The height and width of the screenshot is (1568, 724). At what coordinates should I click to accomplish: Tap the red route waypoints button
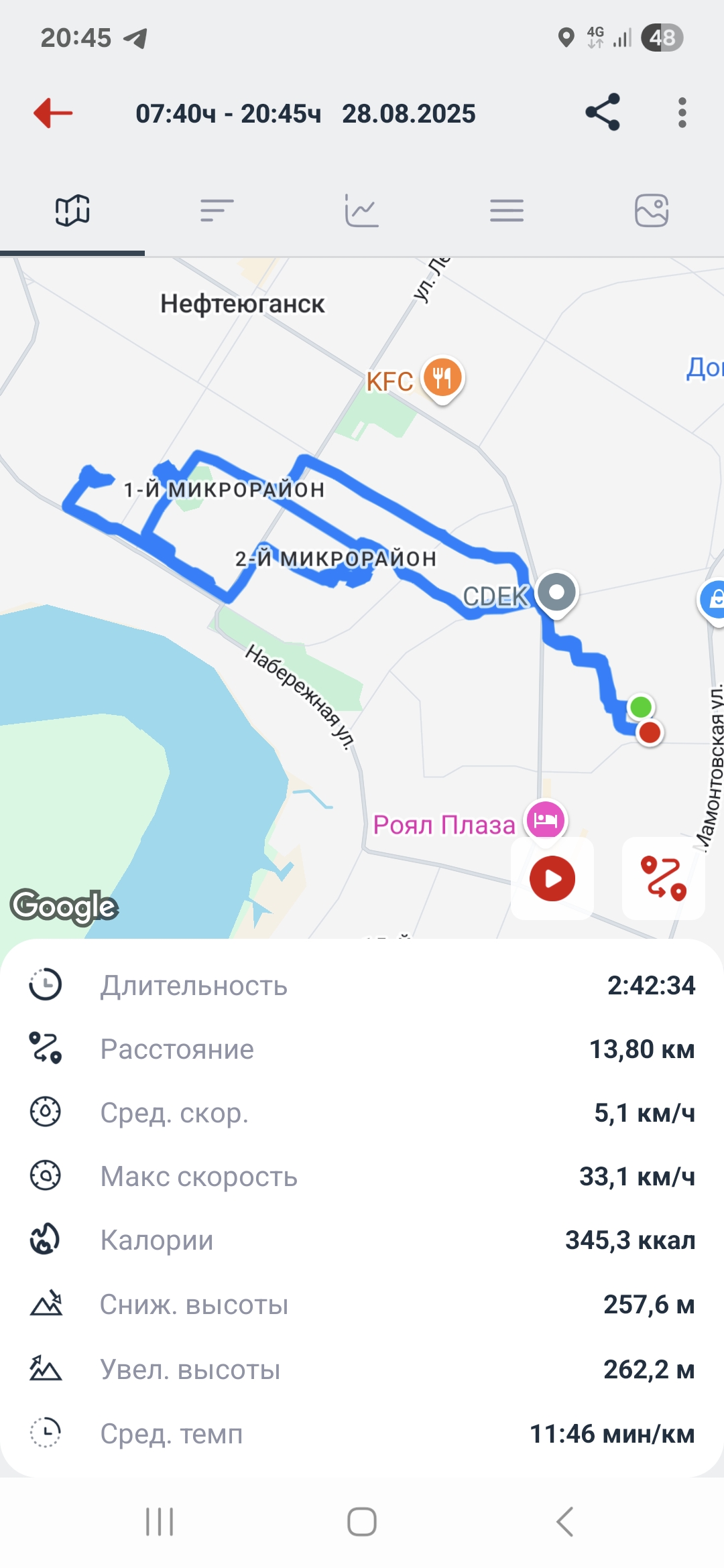point(664,878)
